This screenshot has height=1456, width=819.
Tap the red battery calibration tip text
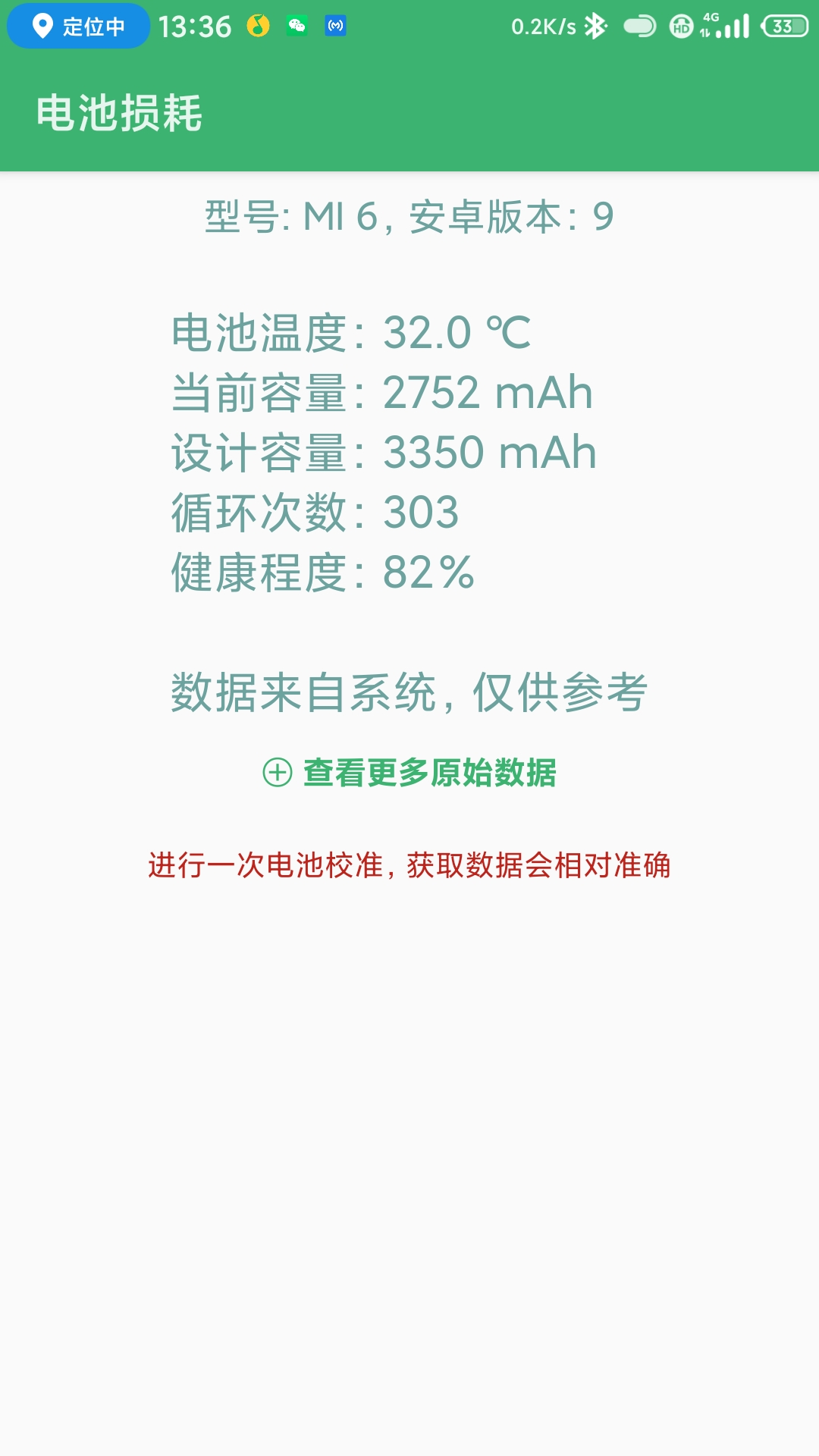(409, 864)
